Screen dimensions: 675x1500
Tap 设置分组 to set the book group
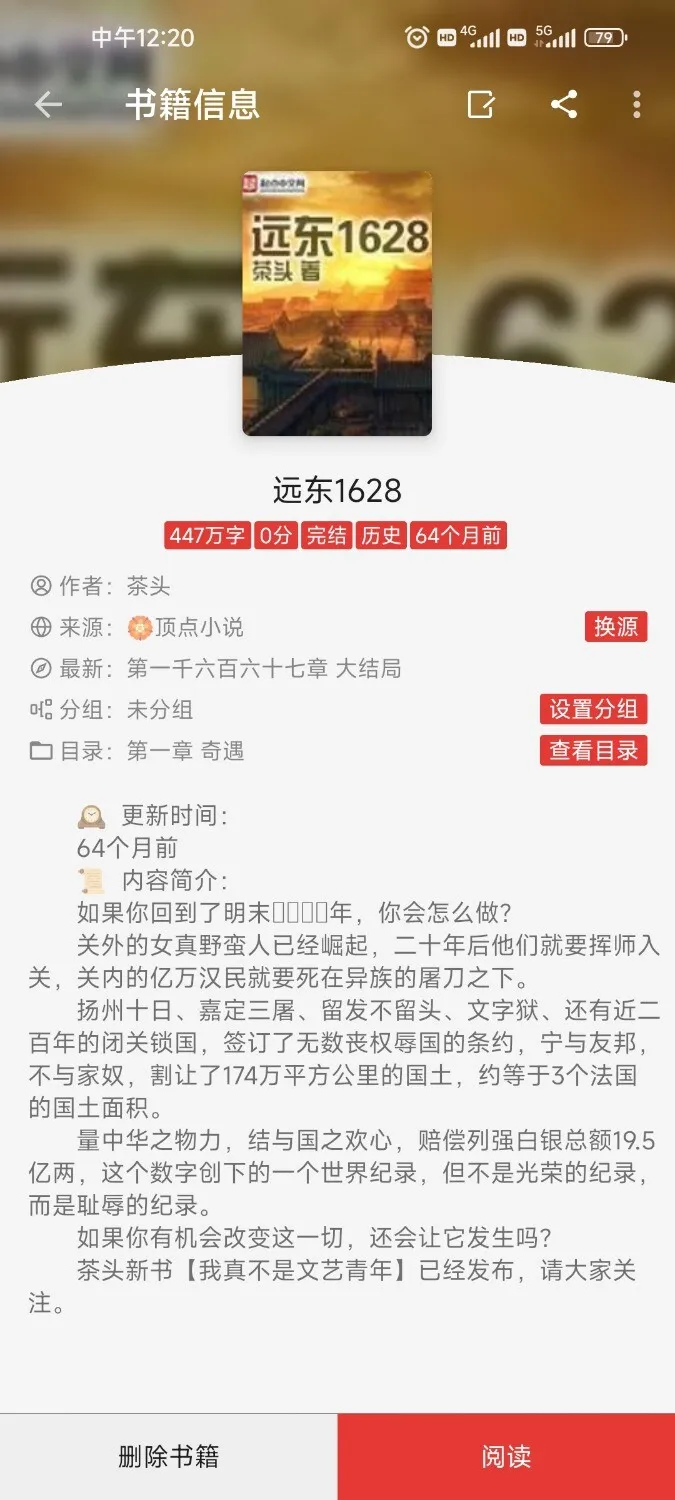point(593,710)
